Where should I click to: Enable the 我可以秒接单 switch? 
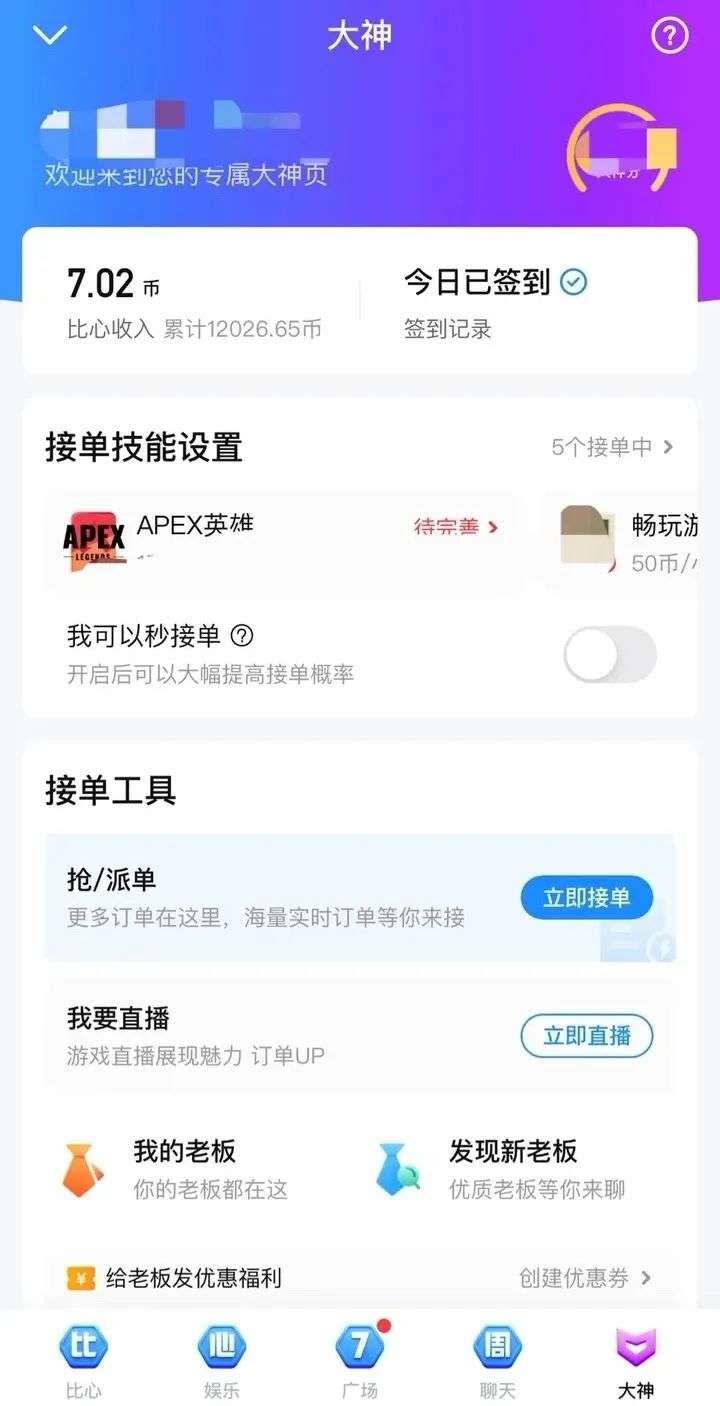(x=610, y=656)
